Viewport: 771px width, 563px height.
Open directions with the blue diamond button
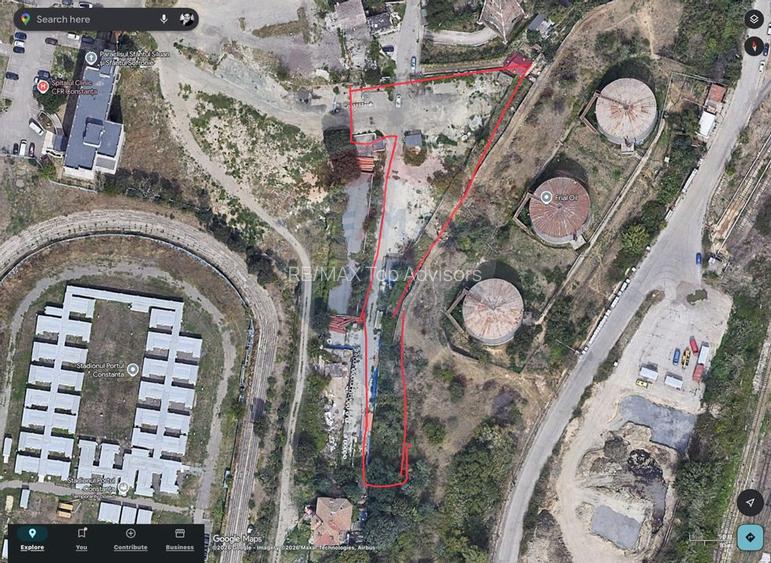(x=750, y=537)
